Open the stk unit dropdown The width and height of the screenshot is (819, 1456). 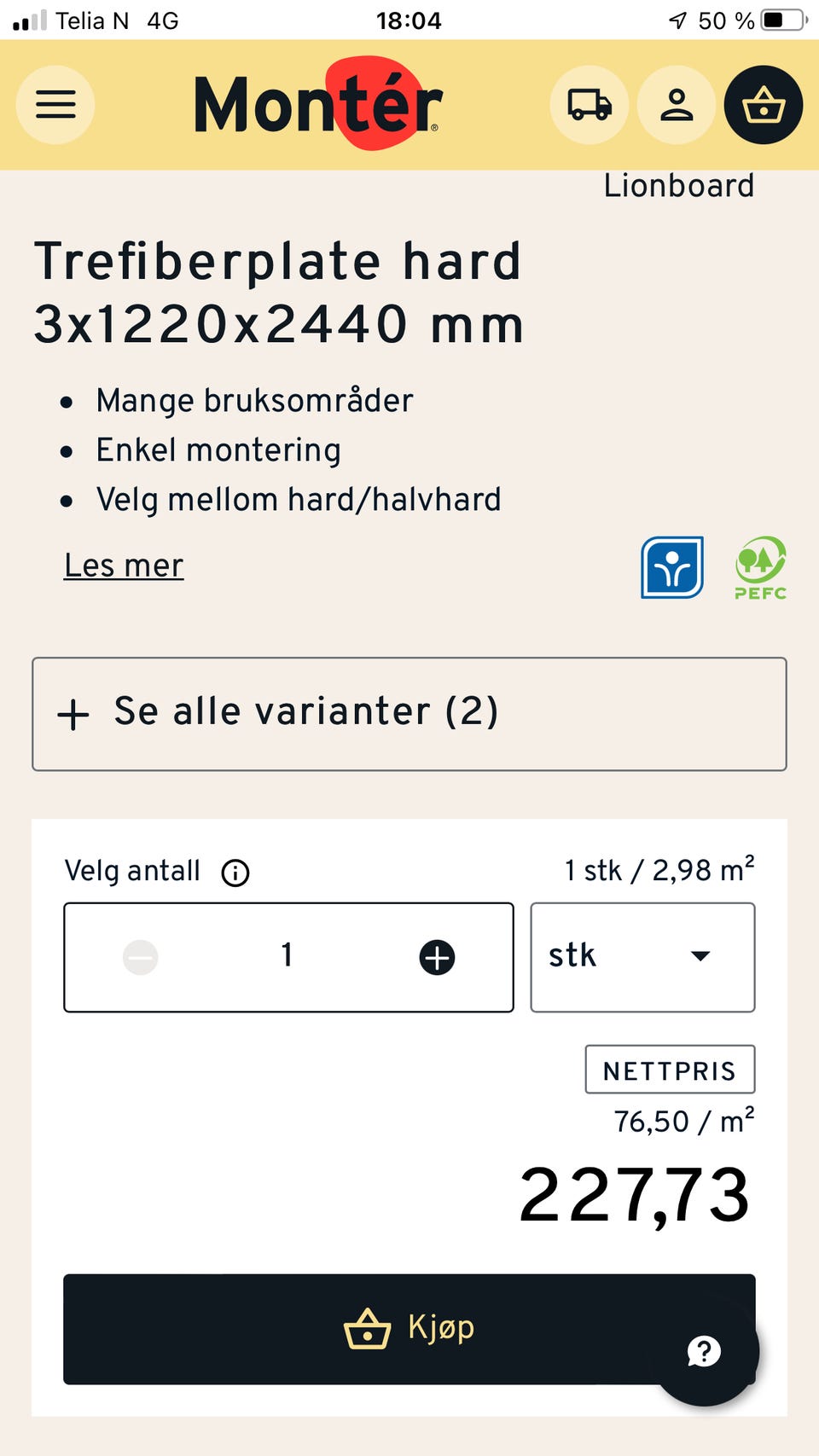click(642, 957)
